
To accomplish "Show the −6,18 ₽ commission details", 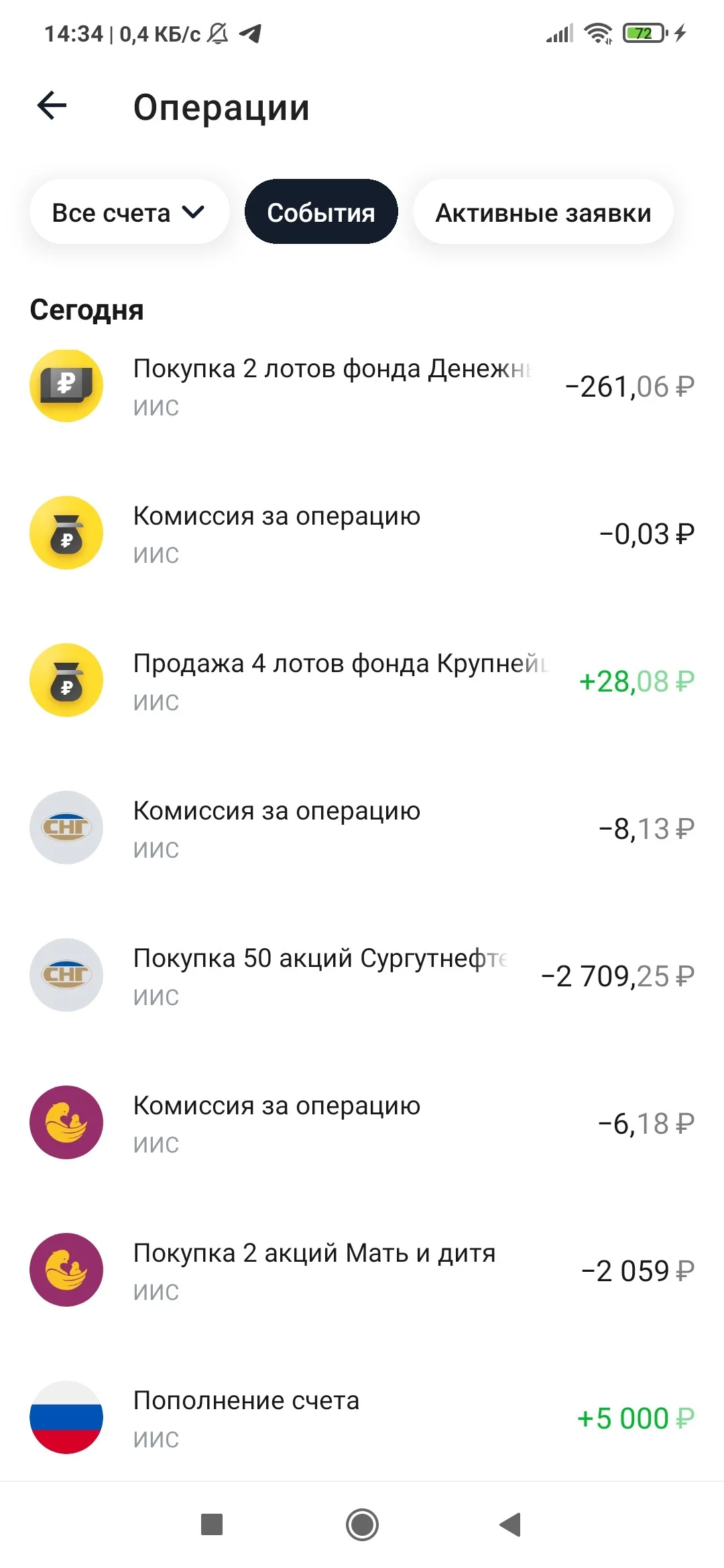I will click(x=362, y=1123).
